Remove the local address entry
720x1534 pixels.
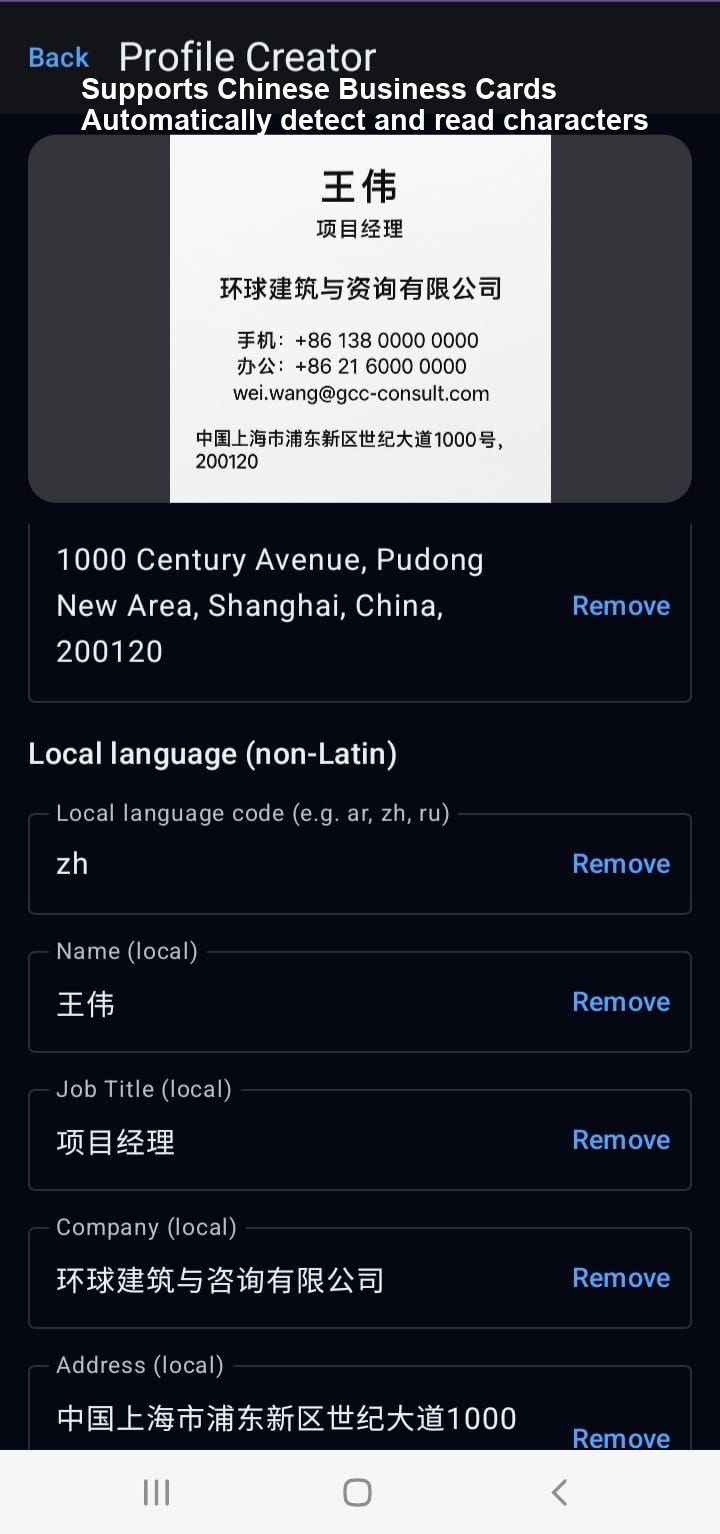tap(620, 1436)
